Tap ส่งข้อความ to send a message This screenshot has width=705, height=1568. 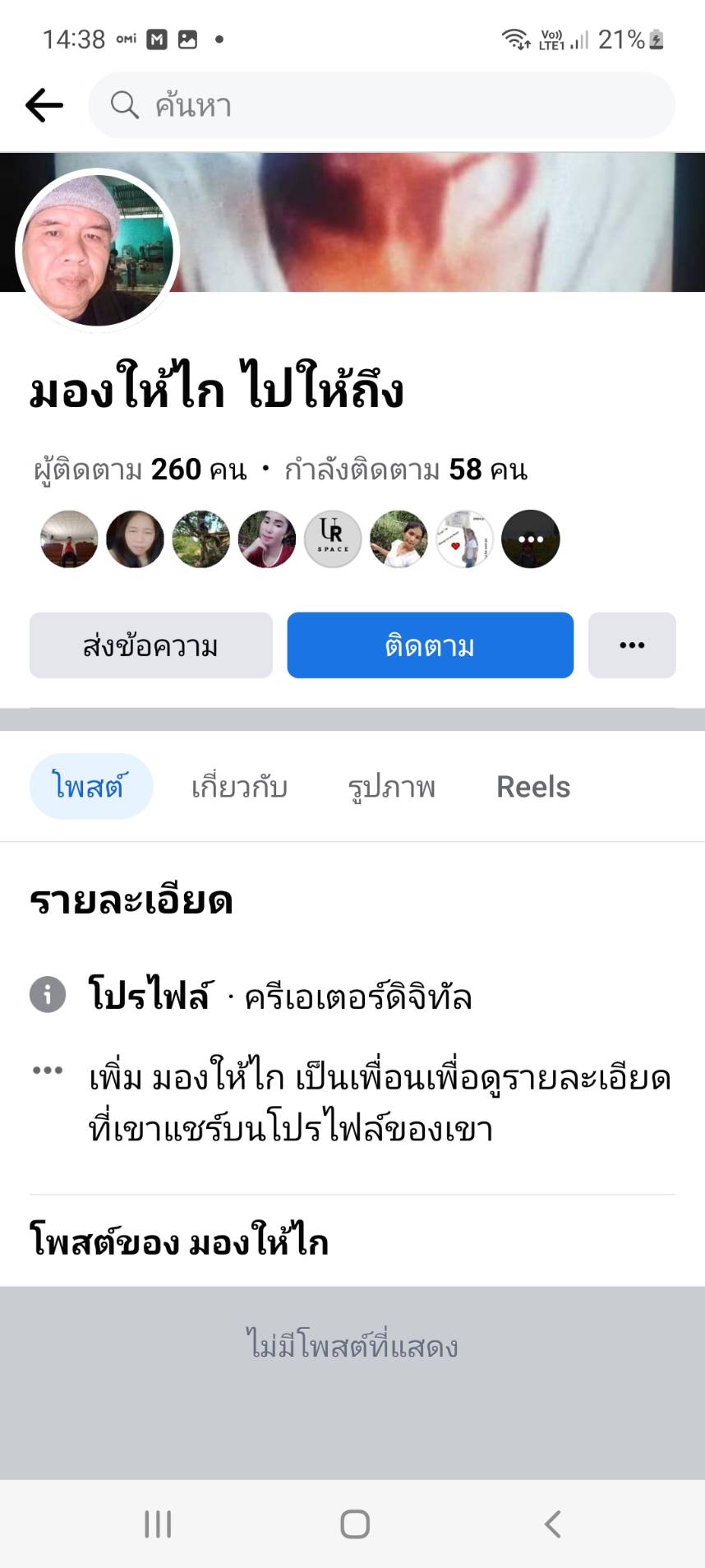151,645
